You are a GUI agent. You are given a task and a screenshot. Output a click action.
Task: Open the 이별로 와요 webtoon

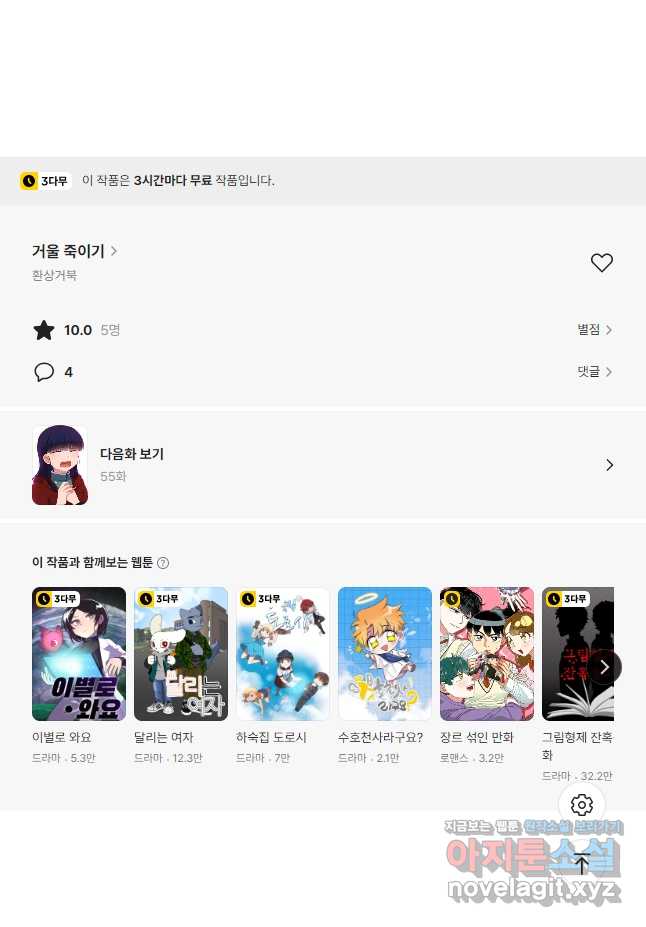(x=79, y=654)
